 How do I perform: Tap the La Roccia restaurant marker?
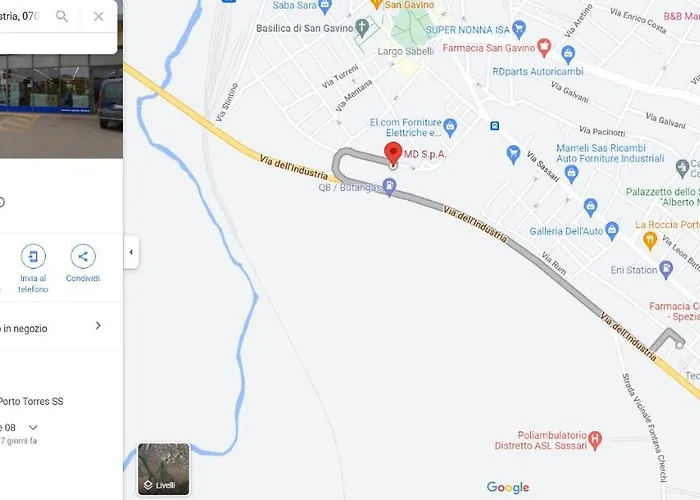(649, 240)
